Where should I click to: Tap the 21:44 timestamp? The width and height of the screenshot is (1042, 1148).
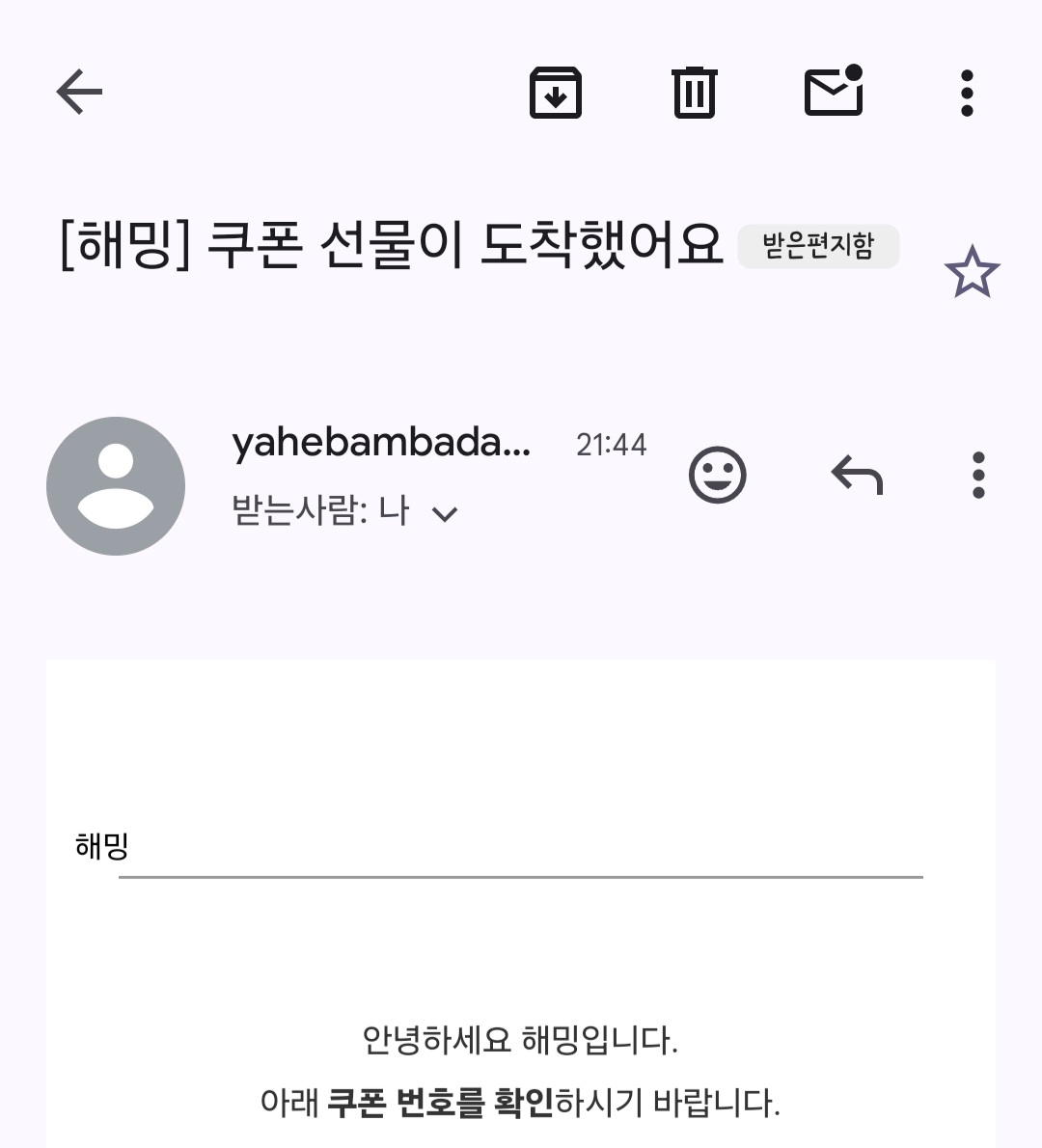click(612, 445)
